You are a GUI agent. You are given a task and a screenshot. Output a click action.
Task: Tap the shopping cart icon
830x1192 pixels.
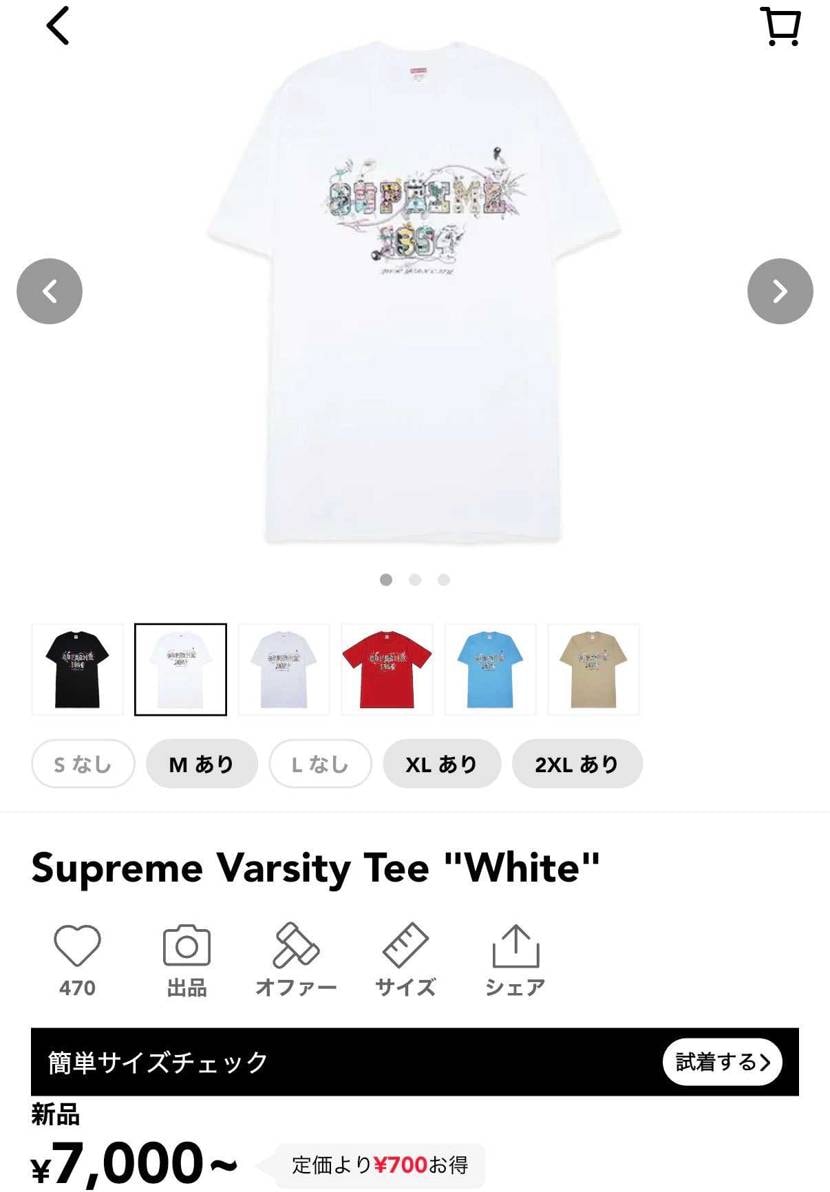click(x=779, y=25)
